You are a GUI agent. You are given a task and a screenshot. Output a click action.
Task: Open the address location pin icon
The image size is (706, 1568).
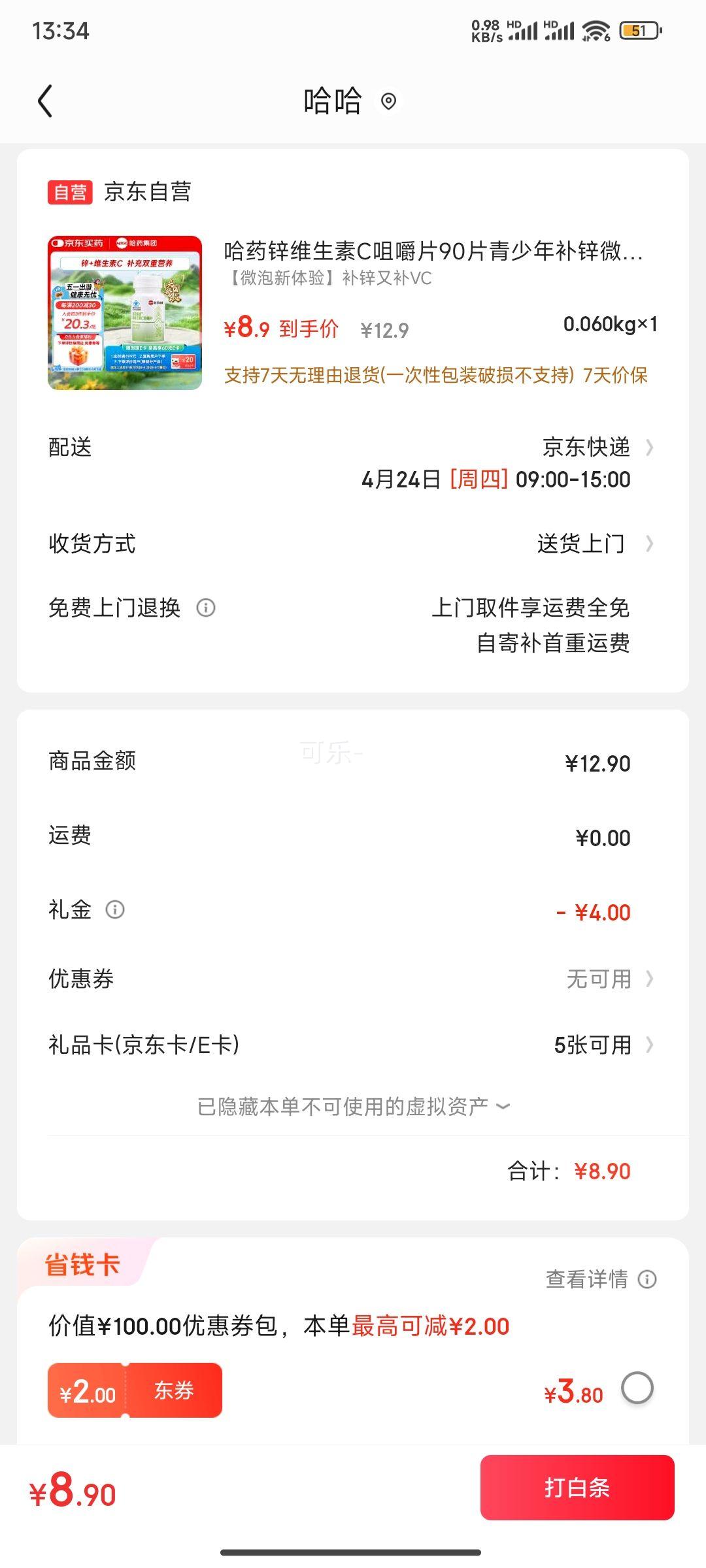(x=388, y=102)
